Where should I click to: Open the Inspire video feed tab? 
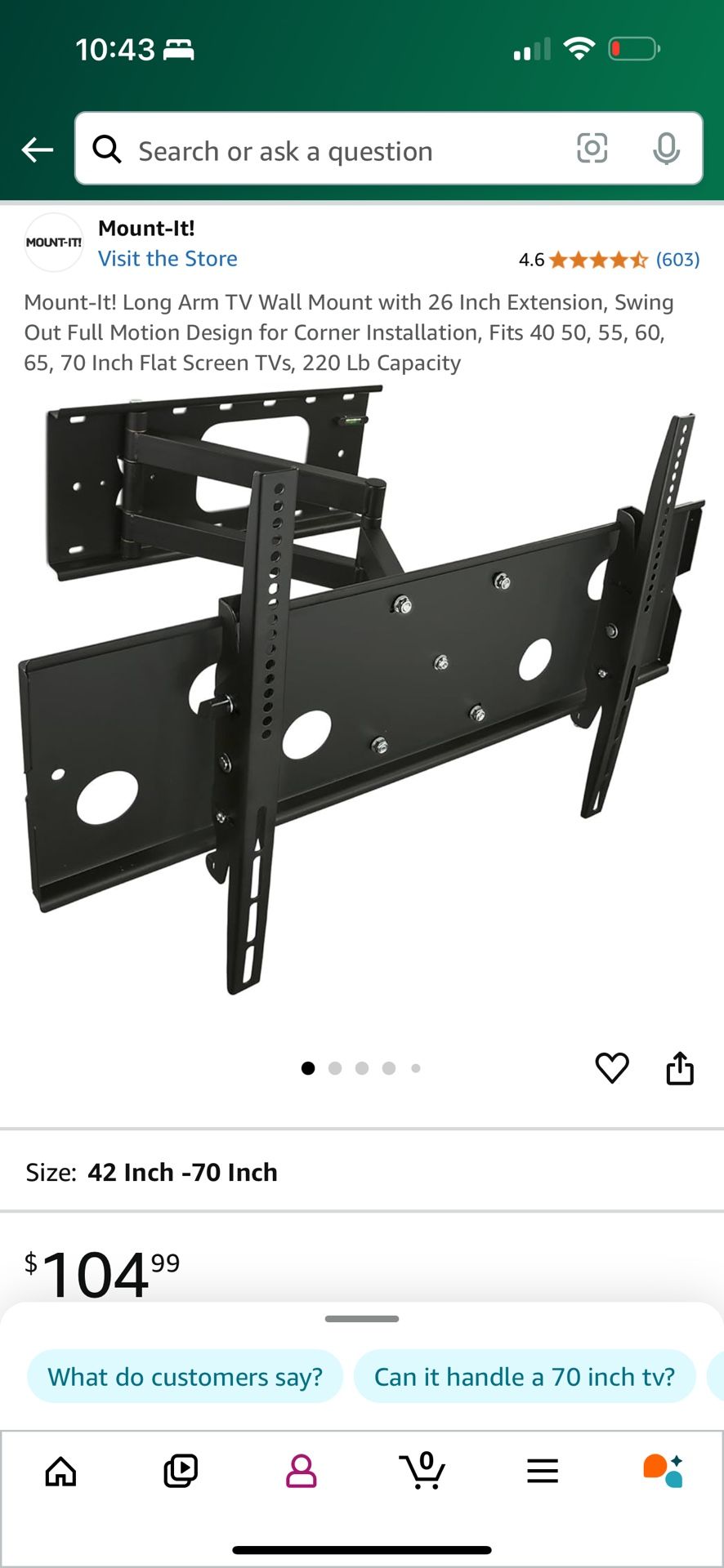click(181, 1472)
